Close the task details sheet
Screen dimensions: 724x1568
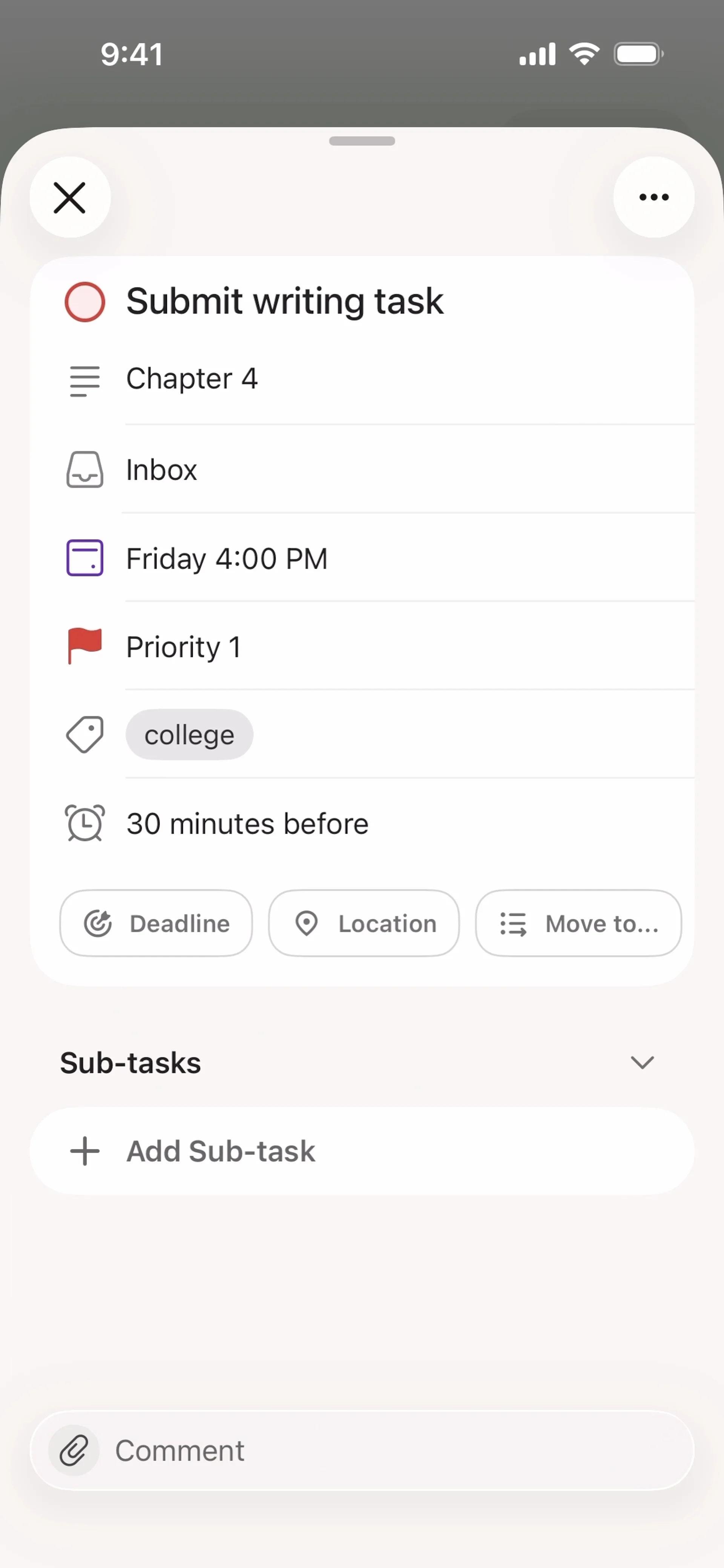point(70,198)
